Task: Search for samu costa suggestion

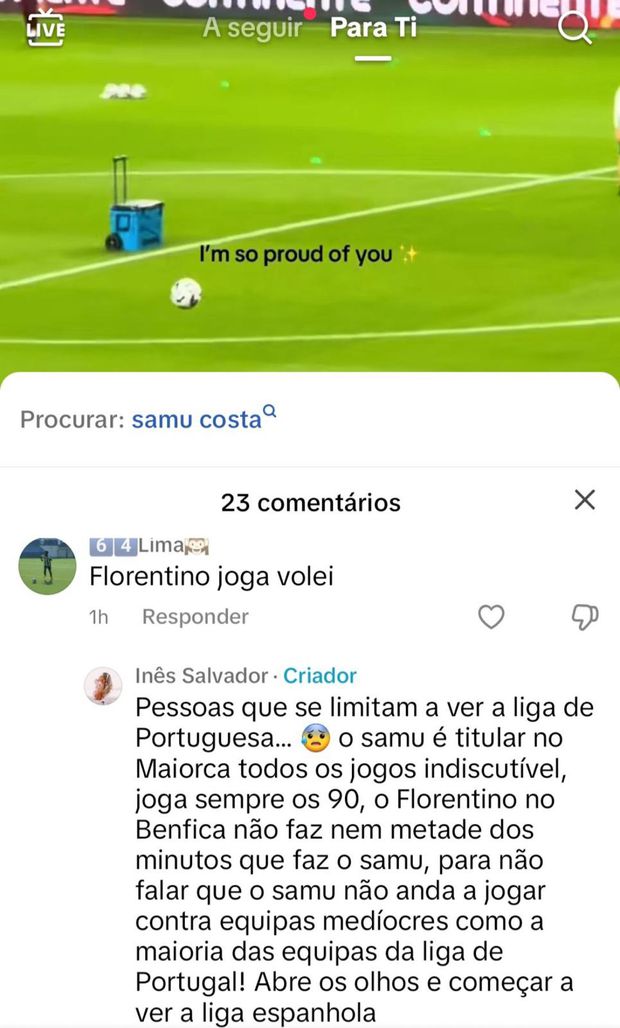Action: tap(196, 419)
